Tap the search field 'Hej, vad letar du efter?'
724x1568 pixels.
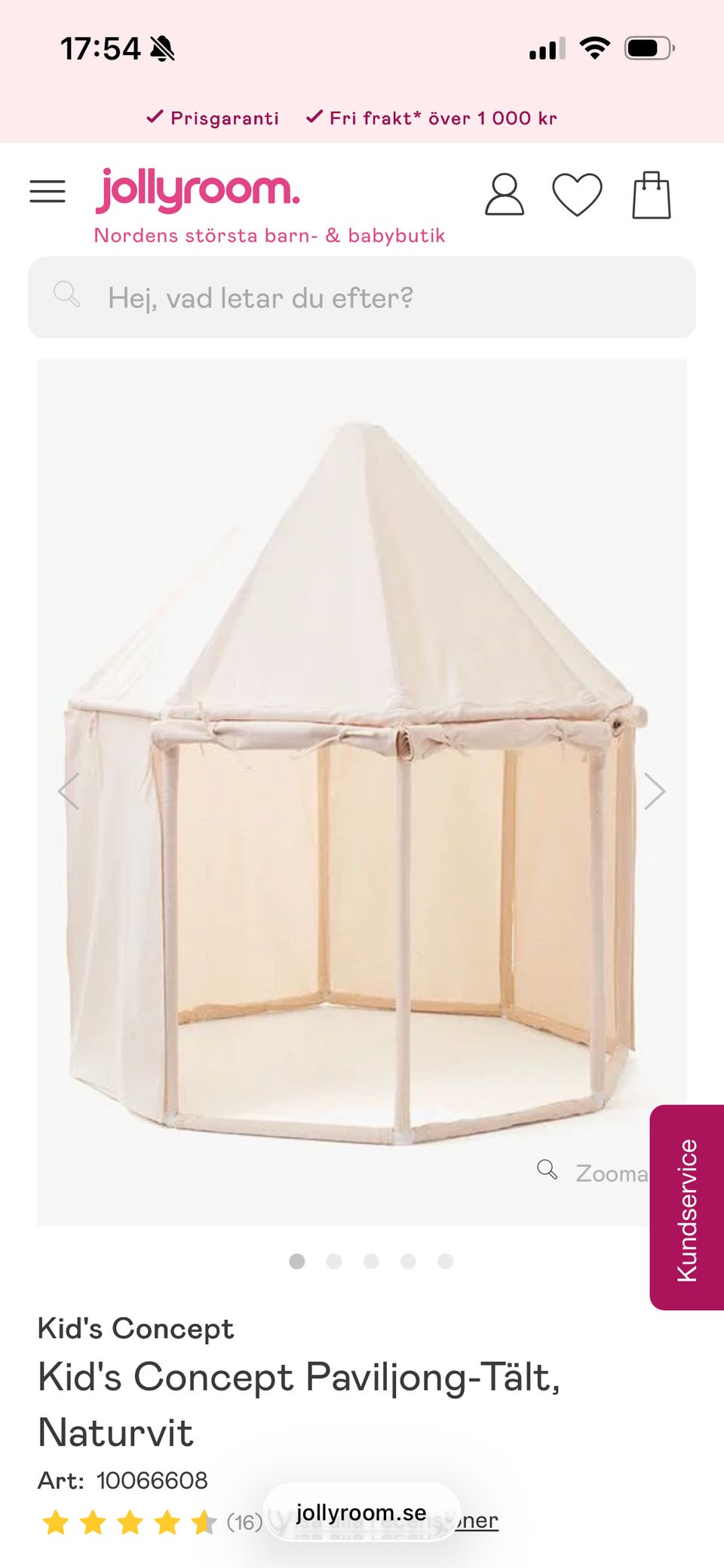pyautogui.click(x=362, y=297)
